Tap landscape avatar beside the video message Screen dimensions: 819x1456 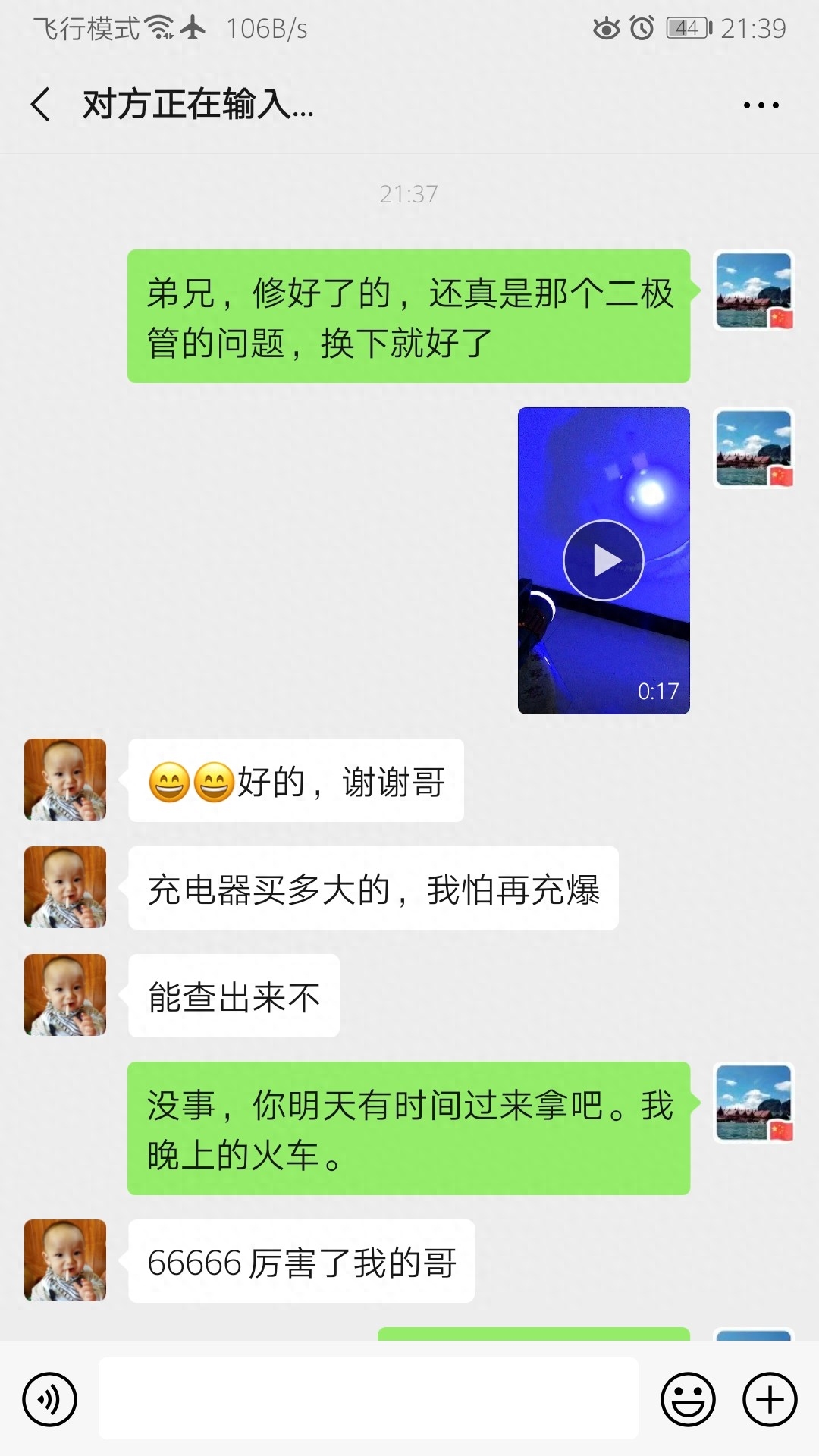coord(754,448)
